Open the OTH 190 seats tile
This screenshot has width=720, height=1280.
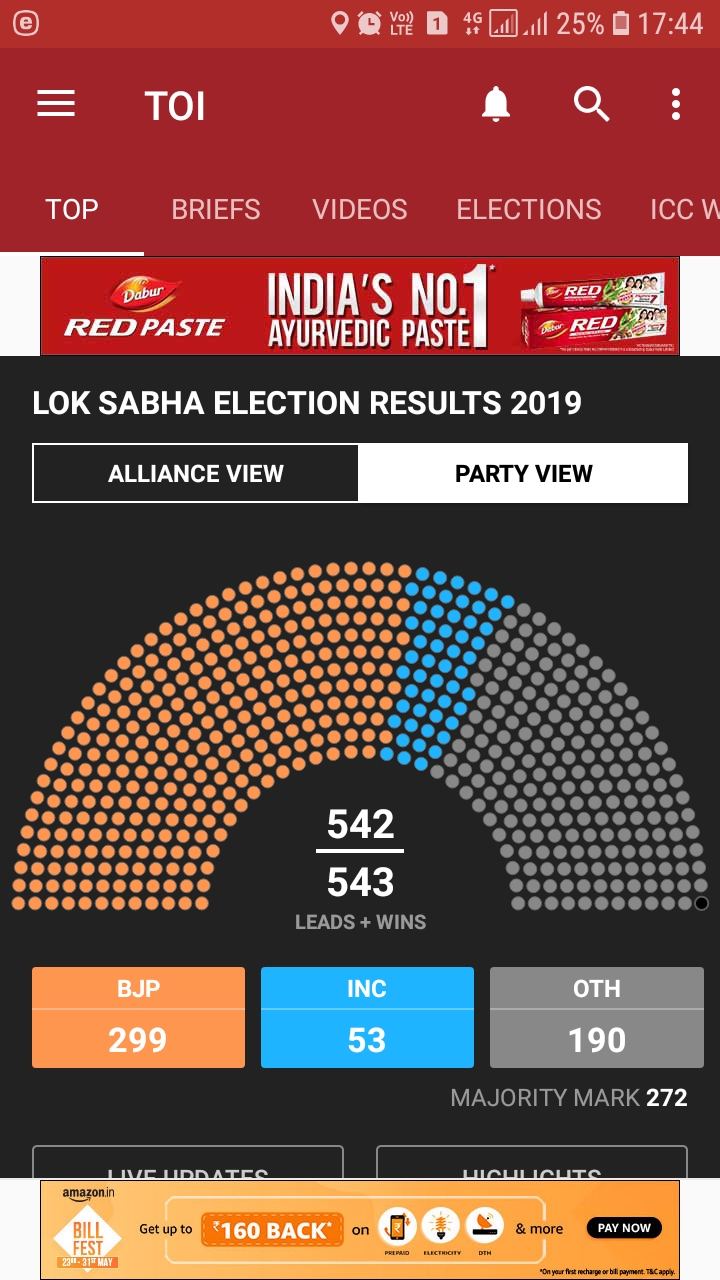[x=597, y=1017]
